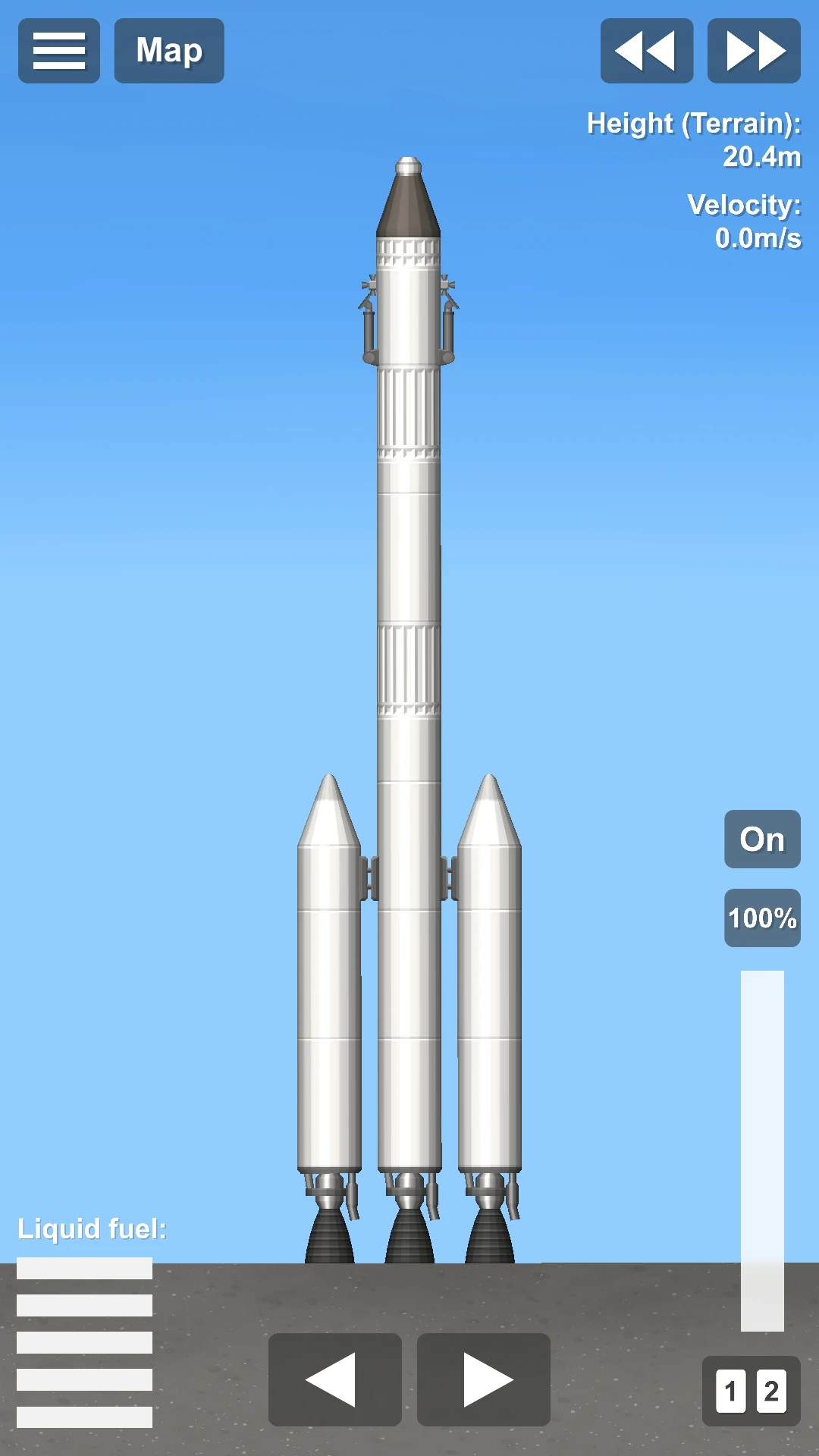Image resolution: width=819 pixels, height=1456 pixels.
Task: Speed up time warp
Action: point(754,51)
